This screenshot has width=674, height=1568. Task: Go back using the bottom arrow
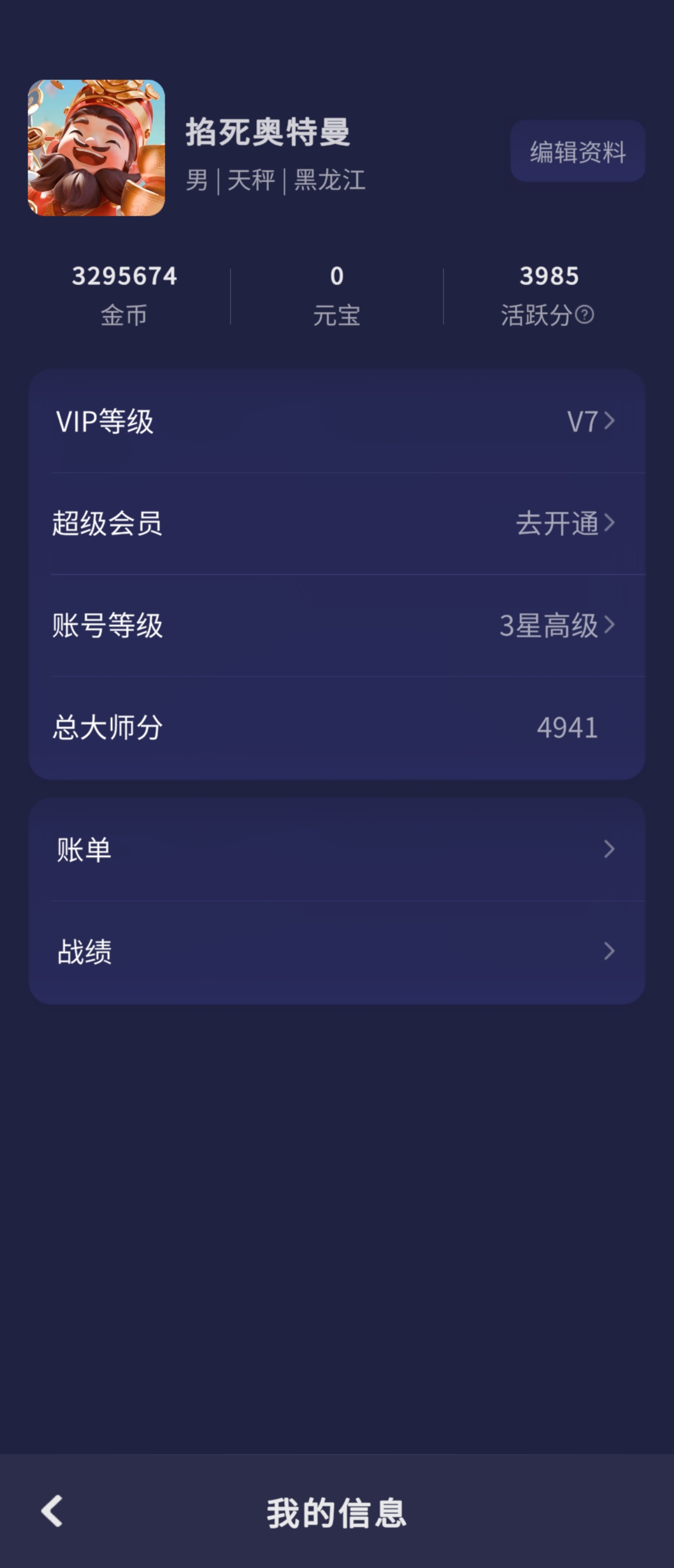point(52,1511)
